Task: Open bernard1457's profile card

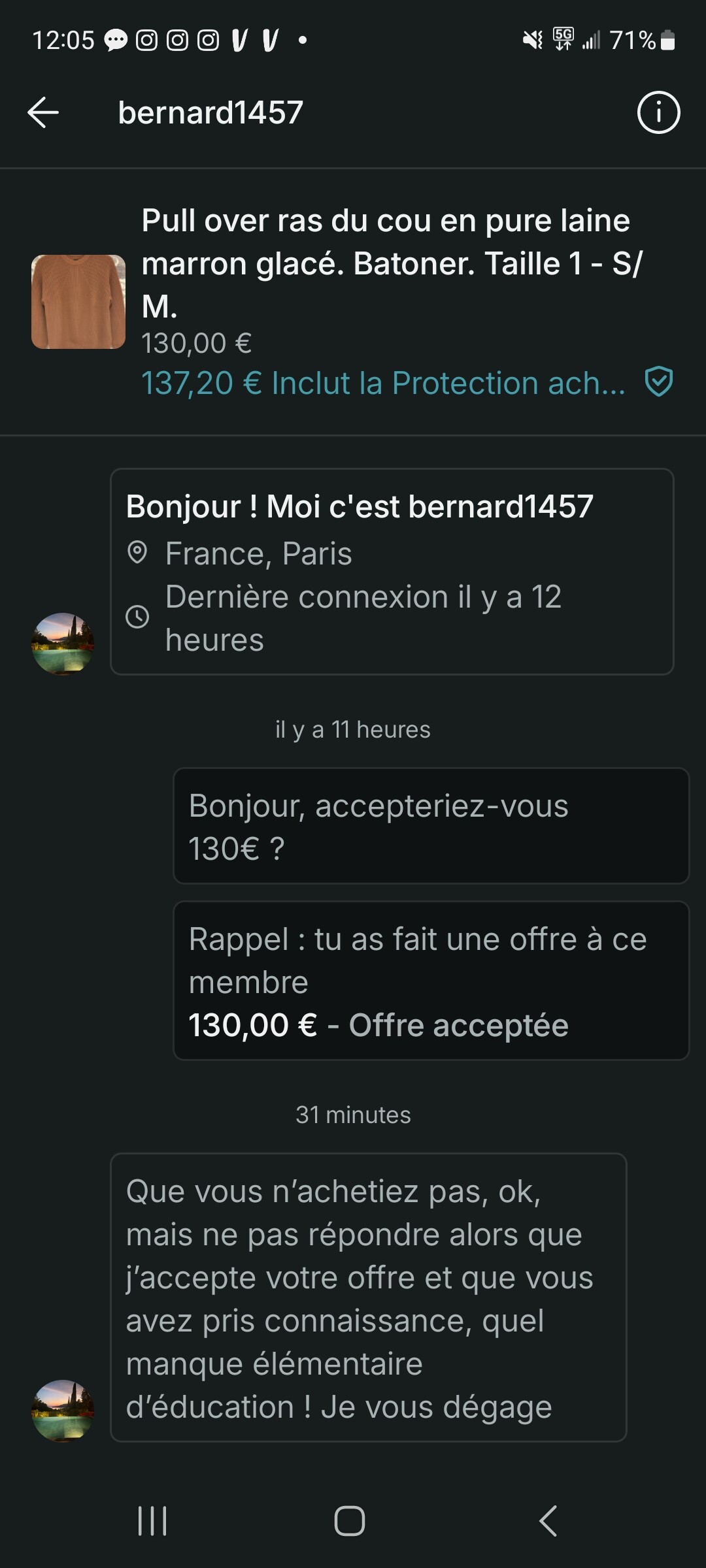Action: (x=392, y=571)
